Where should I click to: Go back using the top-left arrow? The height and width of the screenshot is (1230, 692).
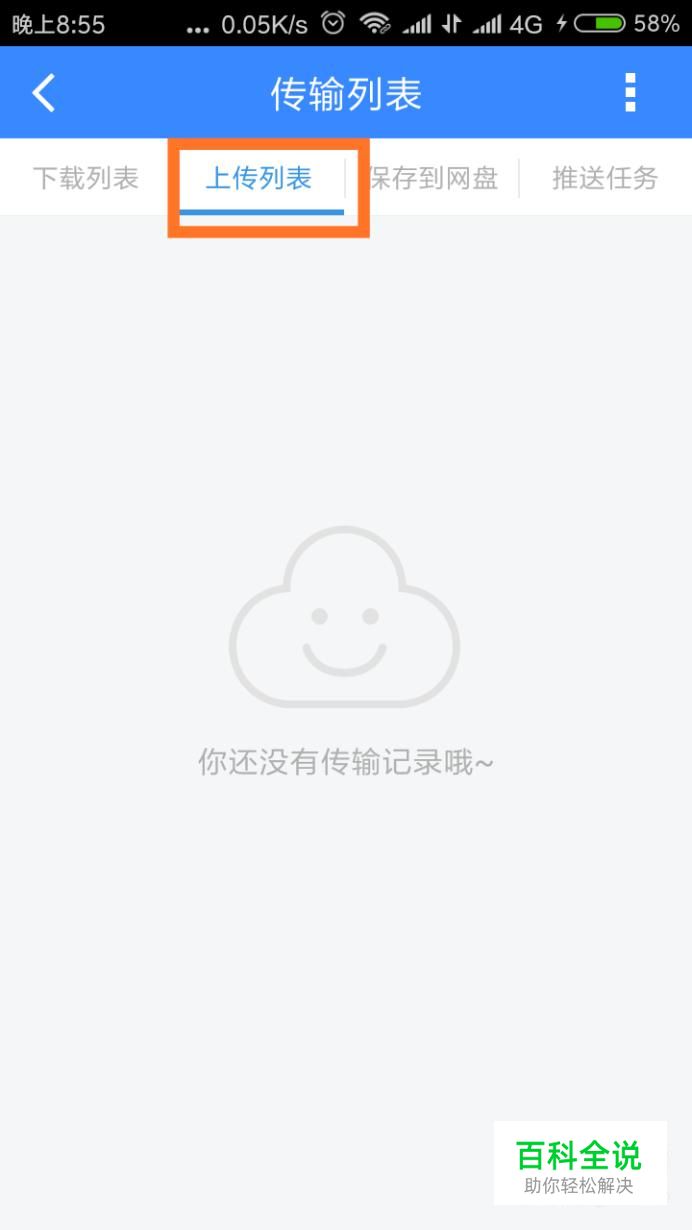(x=44, y=93)
